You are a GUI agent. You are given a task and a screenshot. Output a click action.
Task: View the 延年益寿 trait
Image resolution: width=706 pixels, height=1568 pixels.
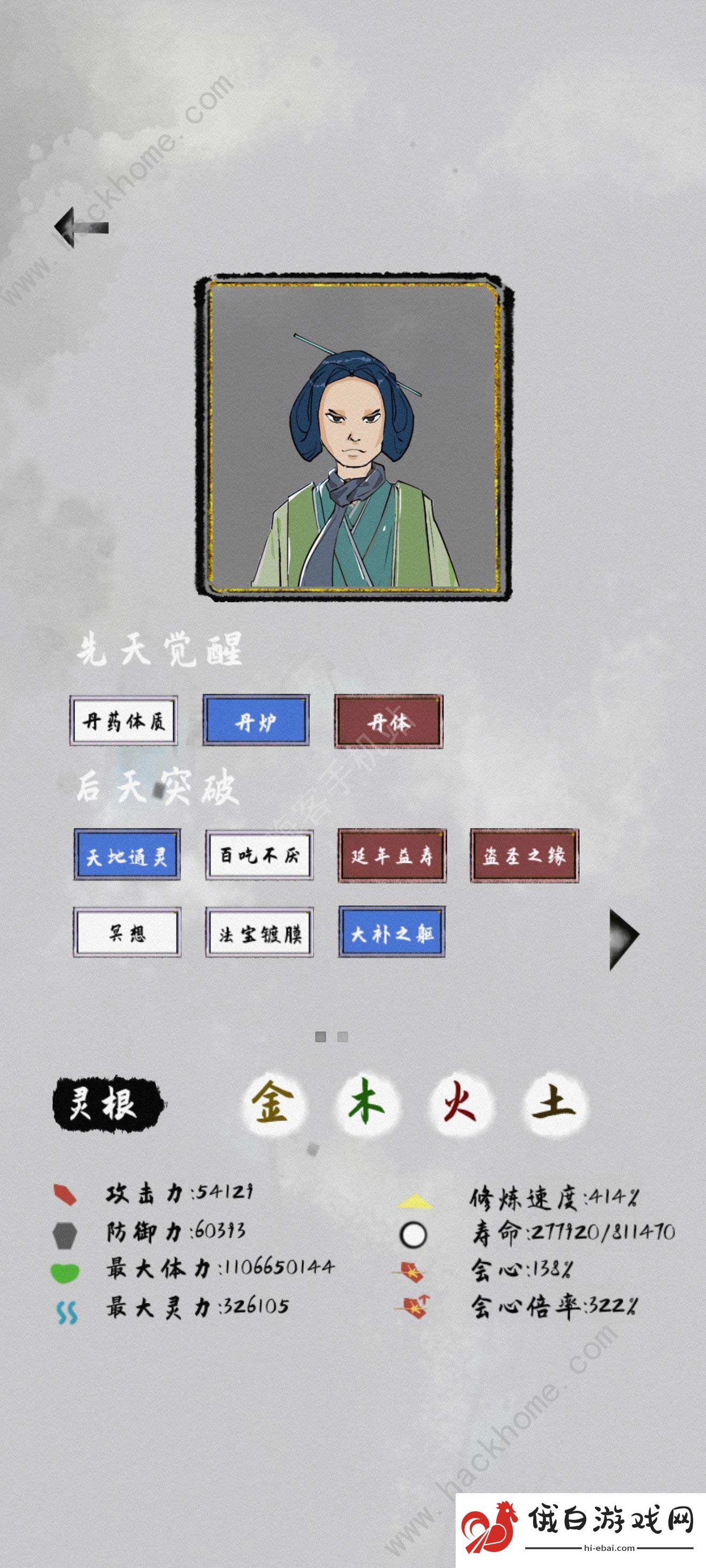[392, 855]
